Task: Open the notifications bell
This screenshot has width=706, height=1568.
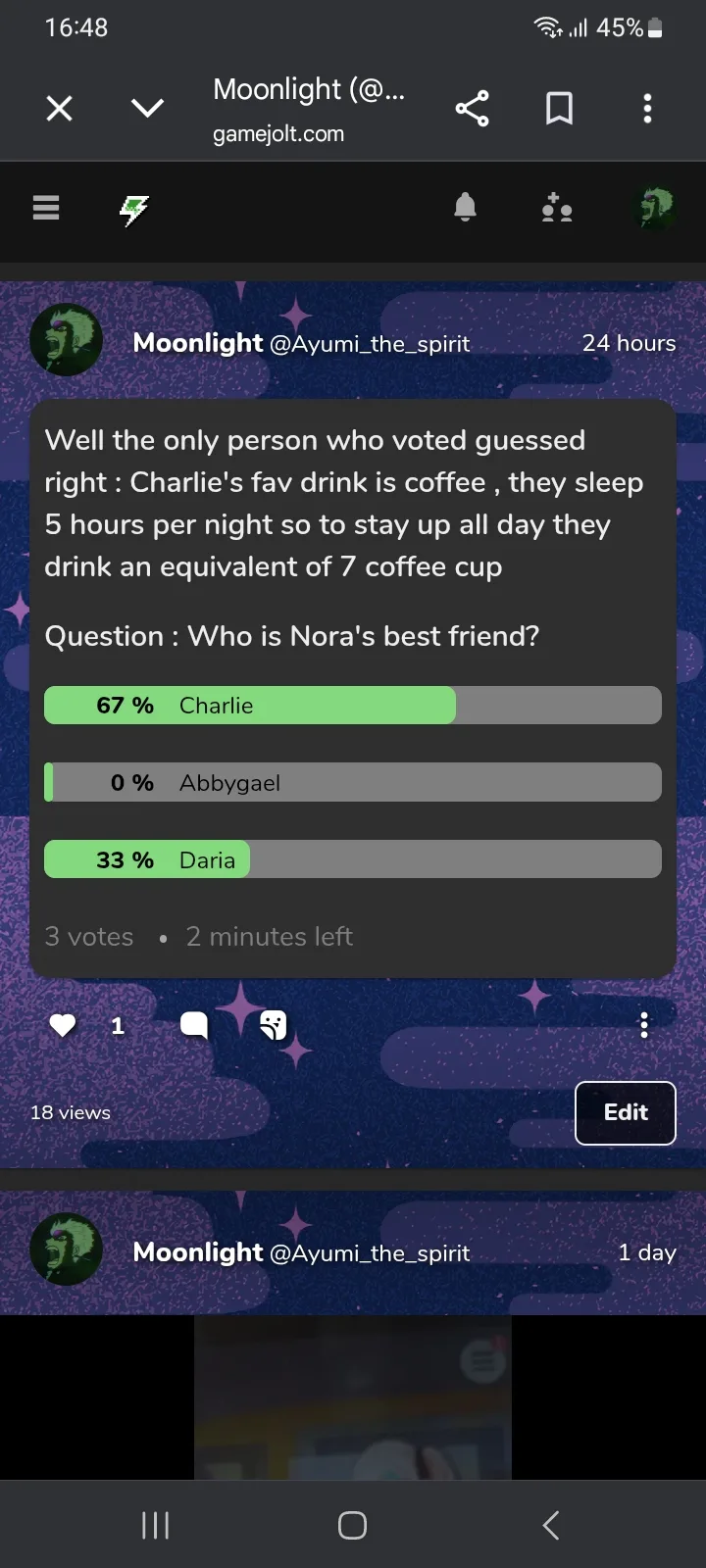Action: pyautogui.click(x=466, y=208)
